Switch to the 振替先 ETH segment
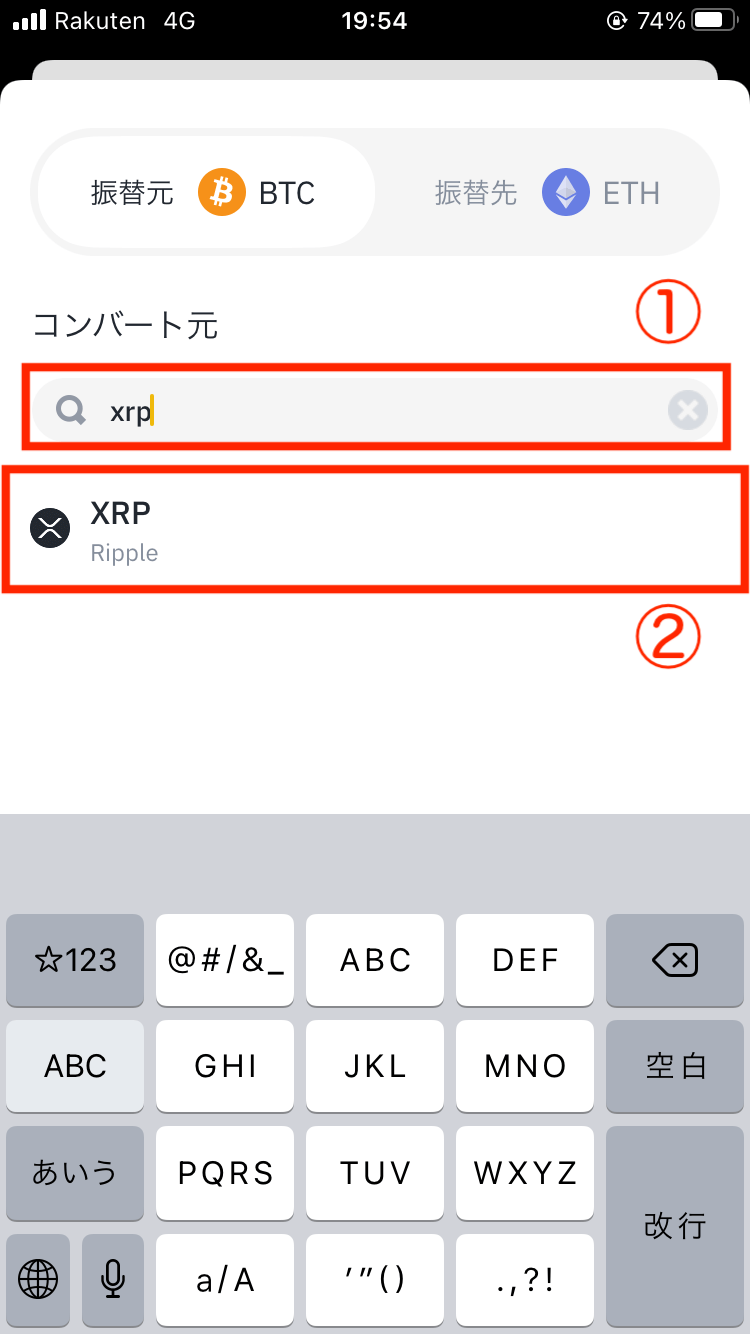Screen dimensions: 750x1334 547,192
